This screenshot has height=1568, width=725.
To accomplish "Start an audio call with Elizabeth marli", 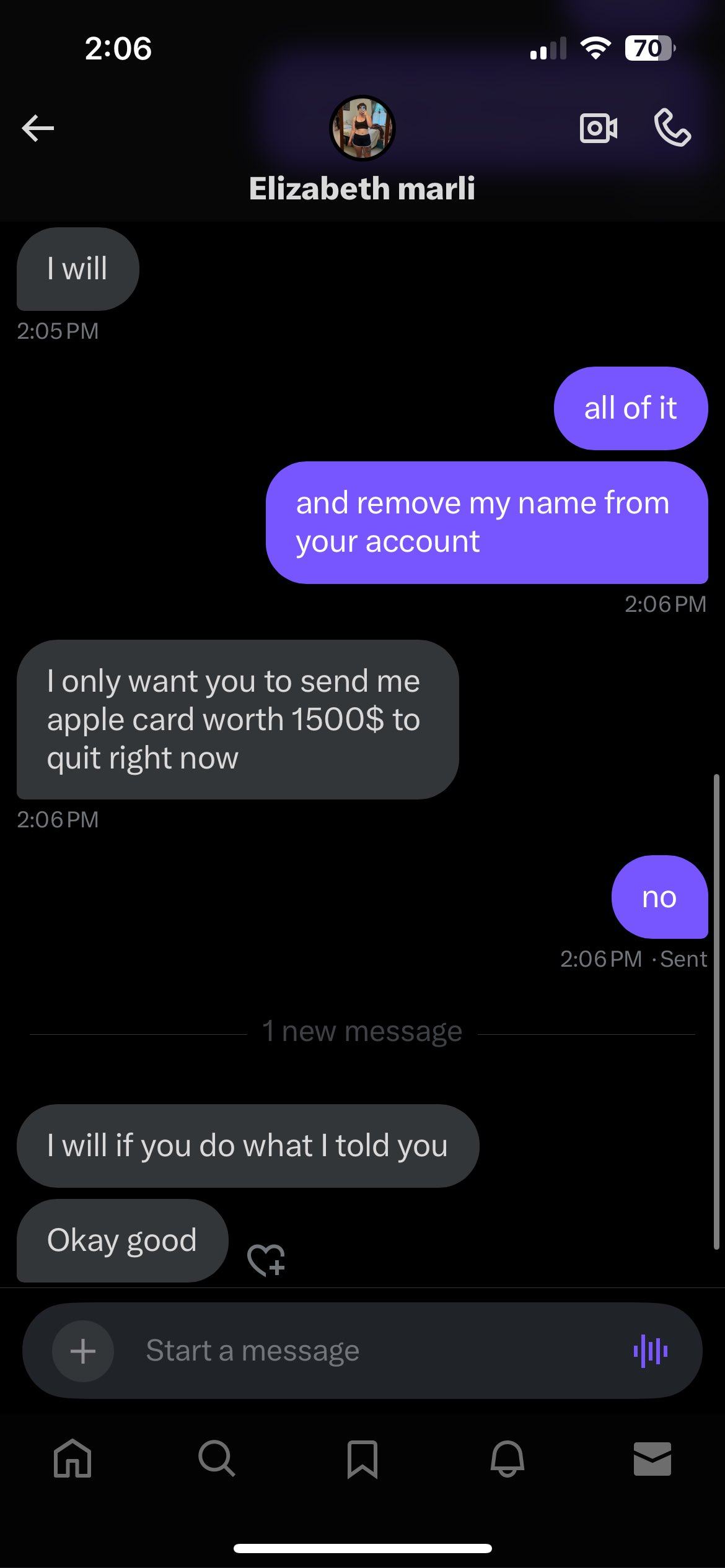I will coord(672,128).
